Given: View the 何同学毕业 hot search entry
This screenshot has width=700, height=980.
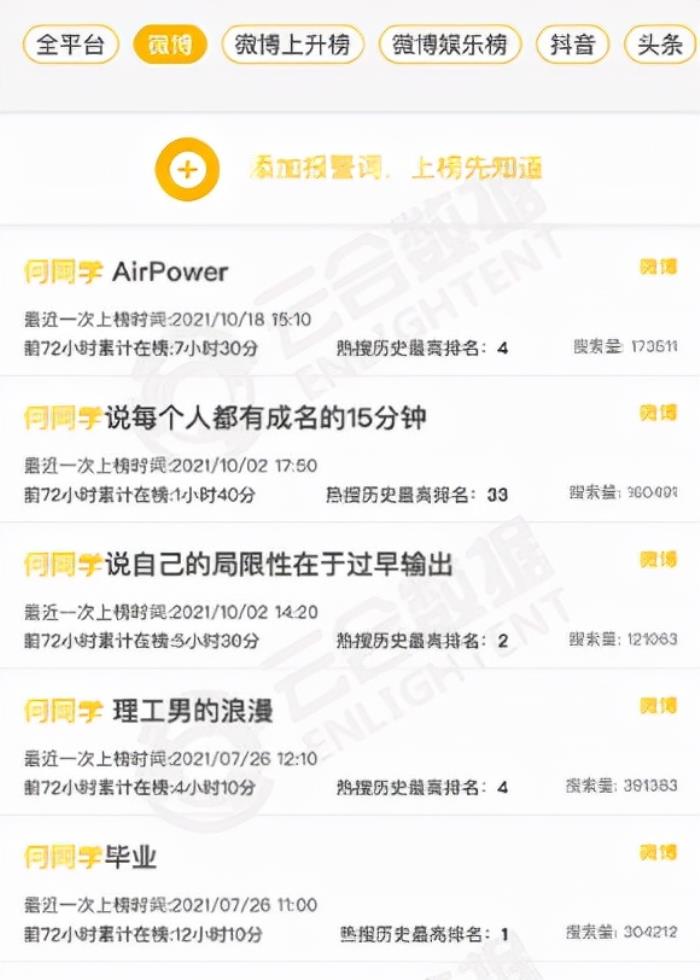Looking at the screenshot, I should click(91, 857).
